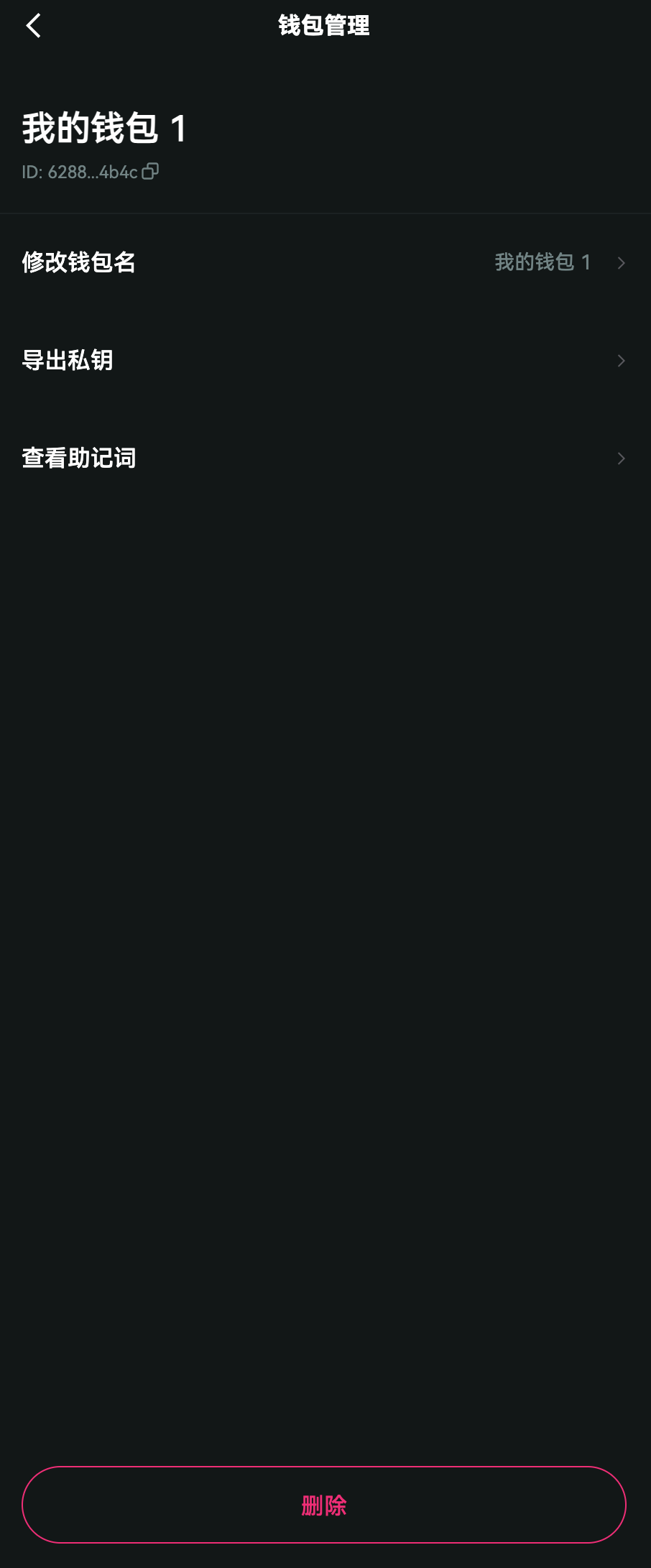The height and width of the screenshot is (1568, 651).
Task: Tap the 删除 button to delete wallet
Action: click(324, 1504)
